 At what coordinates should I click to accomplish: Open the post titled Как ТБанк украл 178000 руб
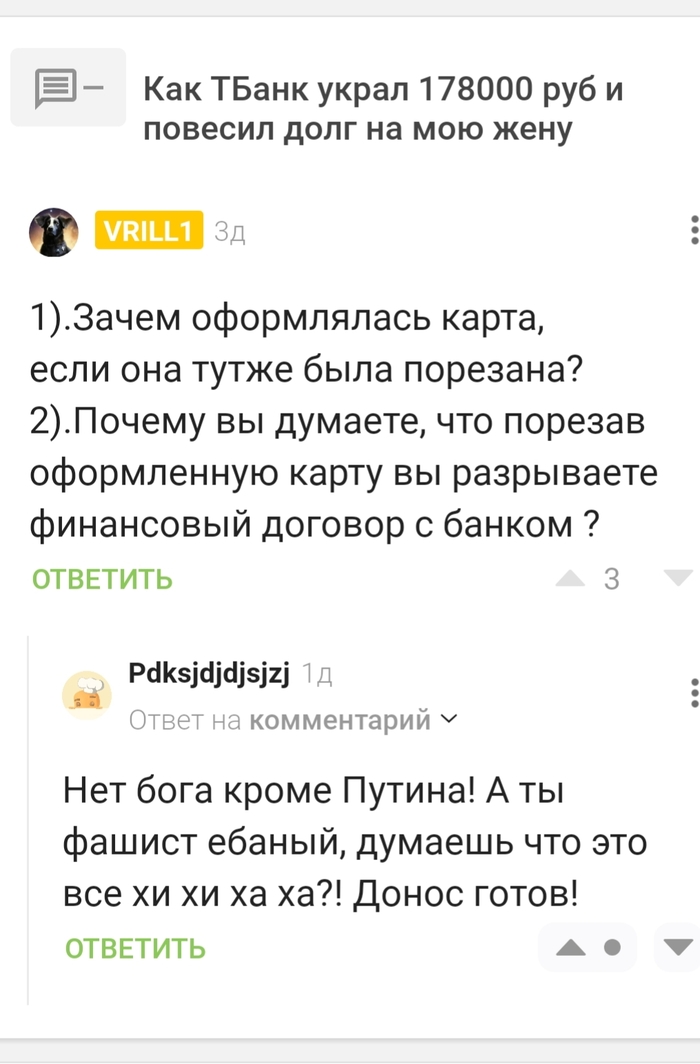(x=383, y=110)
